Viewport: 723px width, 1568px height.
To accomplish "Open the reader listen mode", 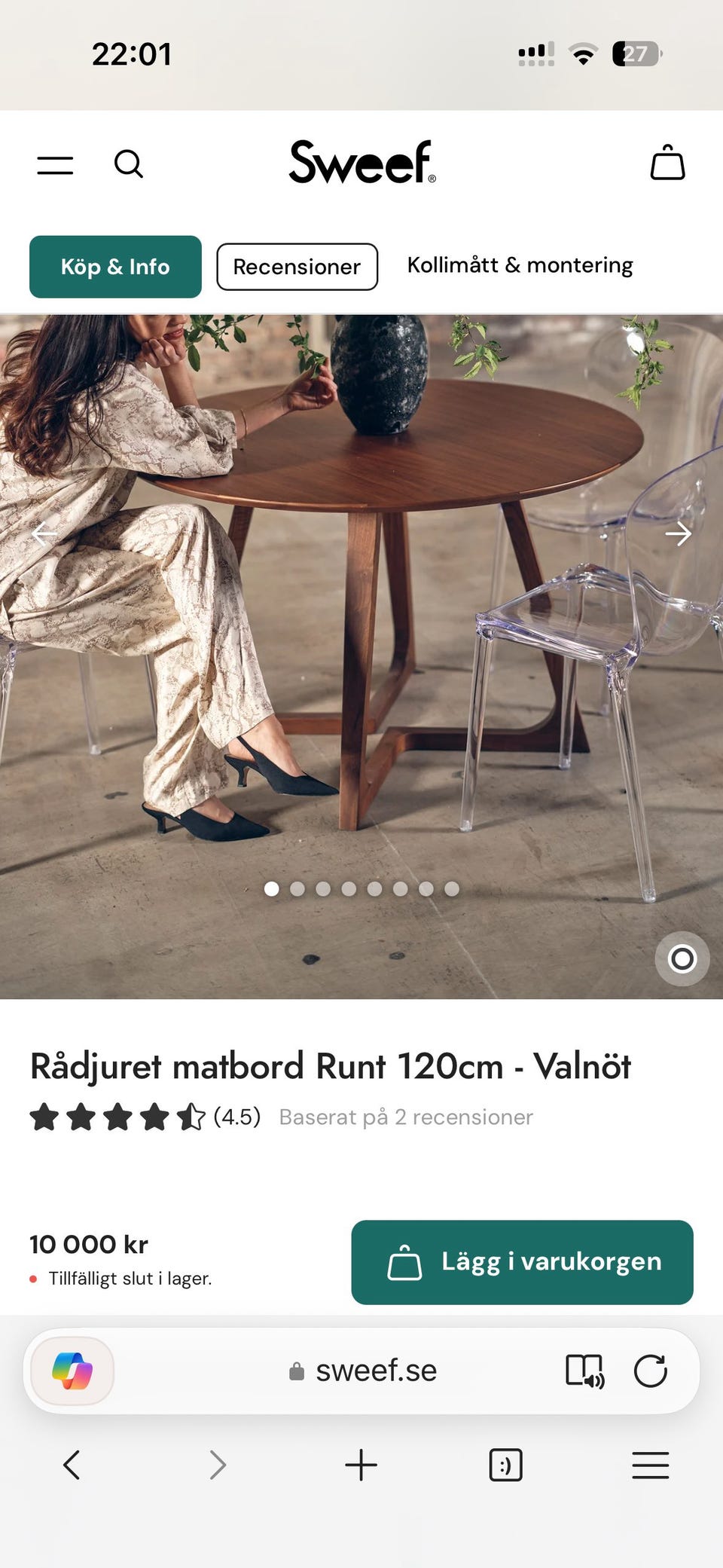I will 587,1371.
